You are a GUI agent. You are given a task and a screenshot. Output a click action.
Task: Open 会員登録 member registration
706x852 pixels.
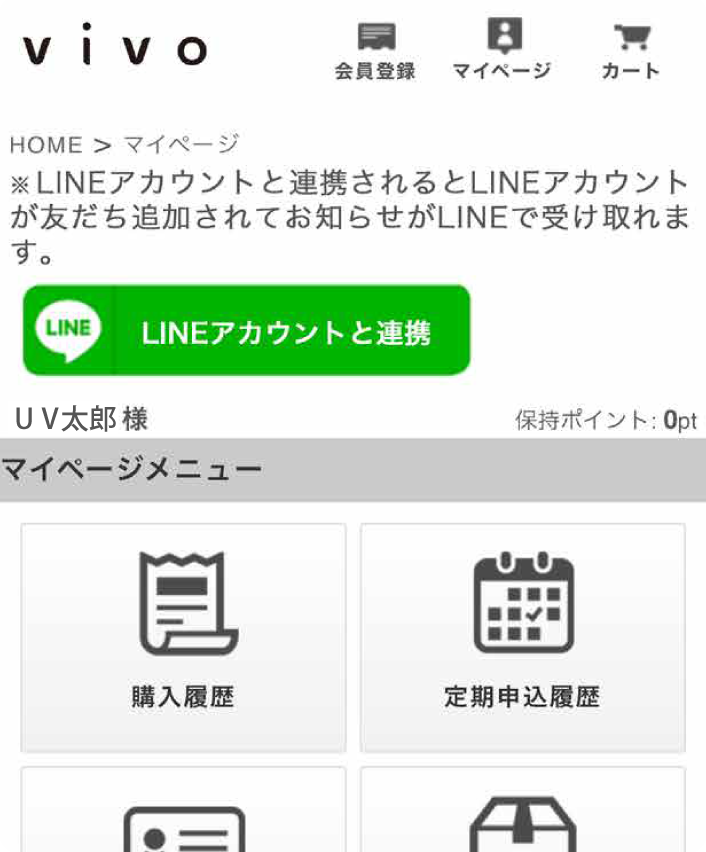point(375,51)
